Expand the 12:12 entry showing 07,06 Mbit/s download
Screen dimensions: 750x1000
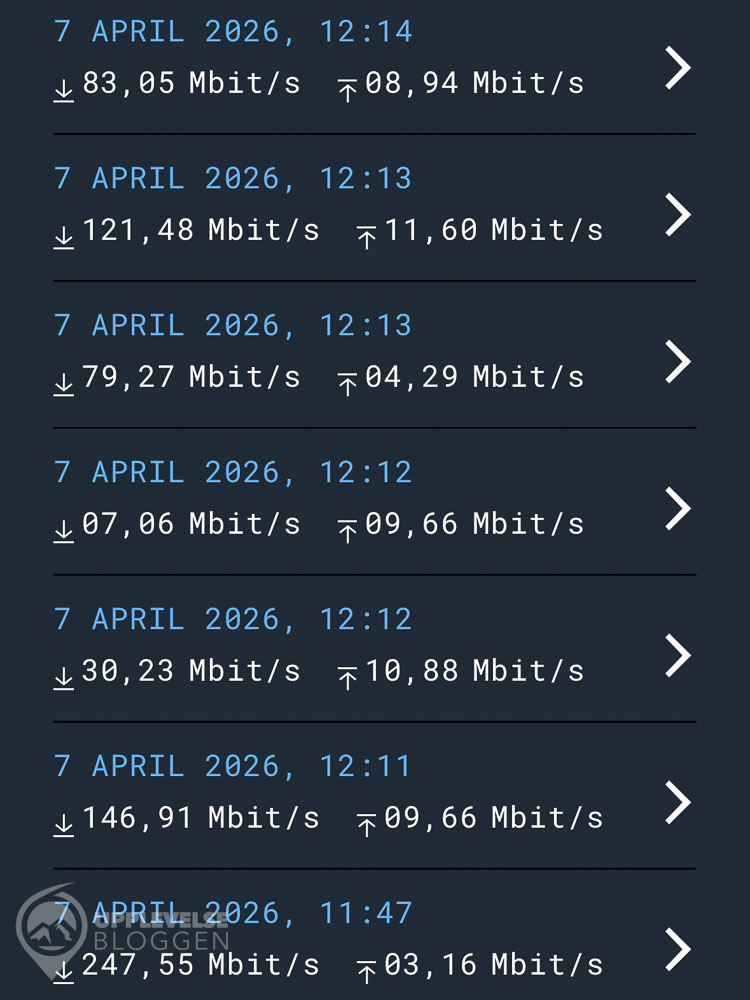(x=678, y=509)
